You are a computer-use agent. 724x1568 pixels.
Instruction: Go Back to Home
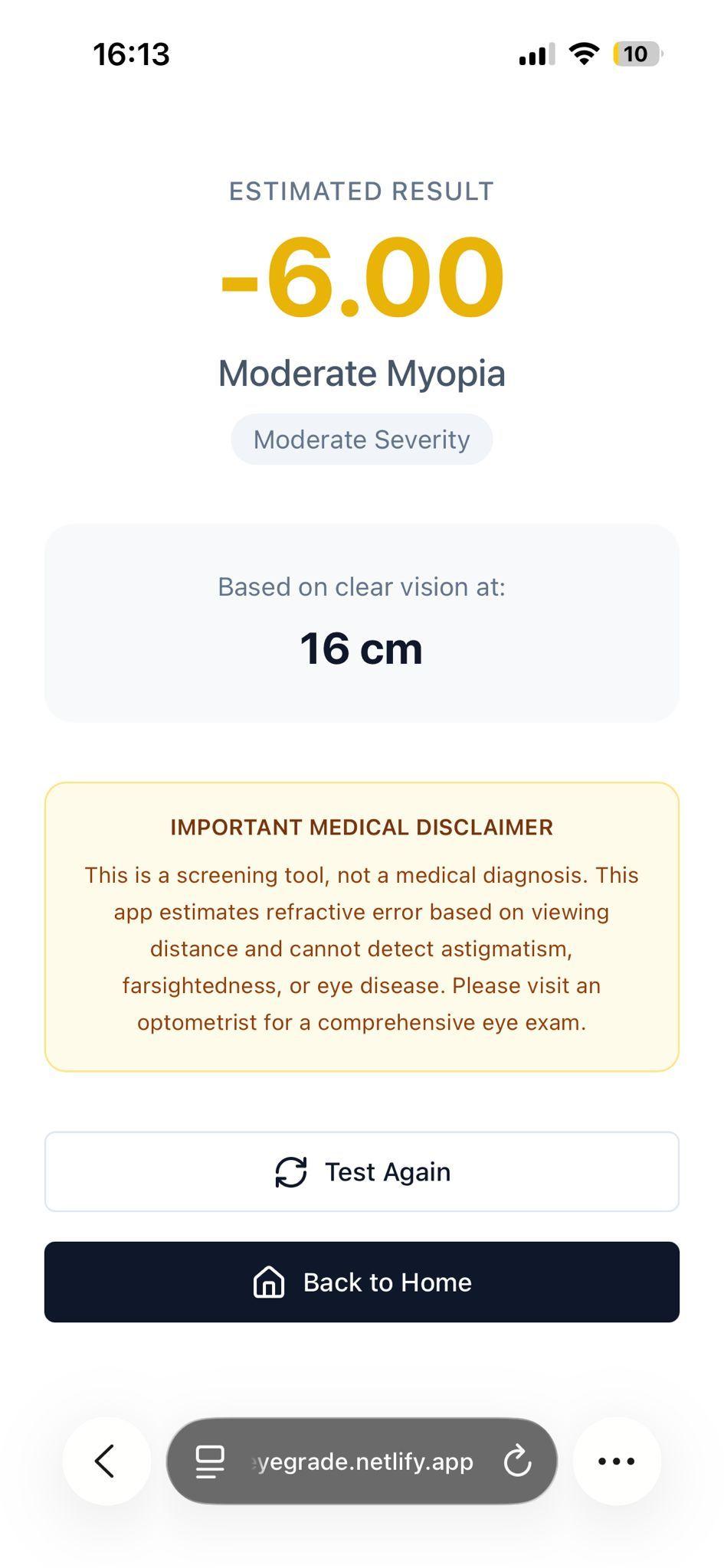tap(362, 1282)
